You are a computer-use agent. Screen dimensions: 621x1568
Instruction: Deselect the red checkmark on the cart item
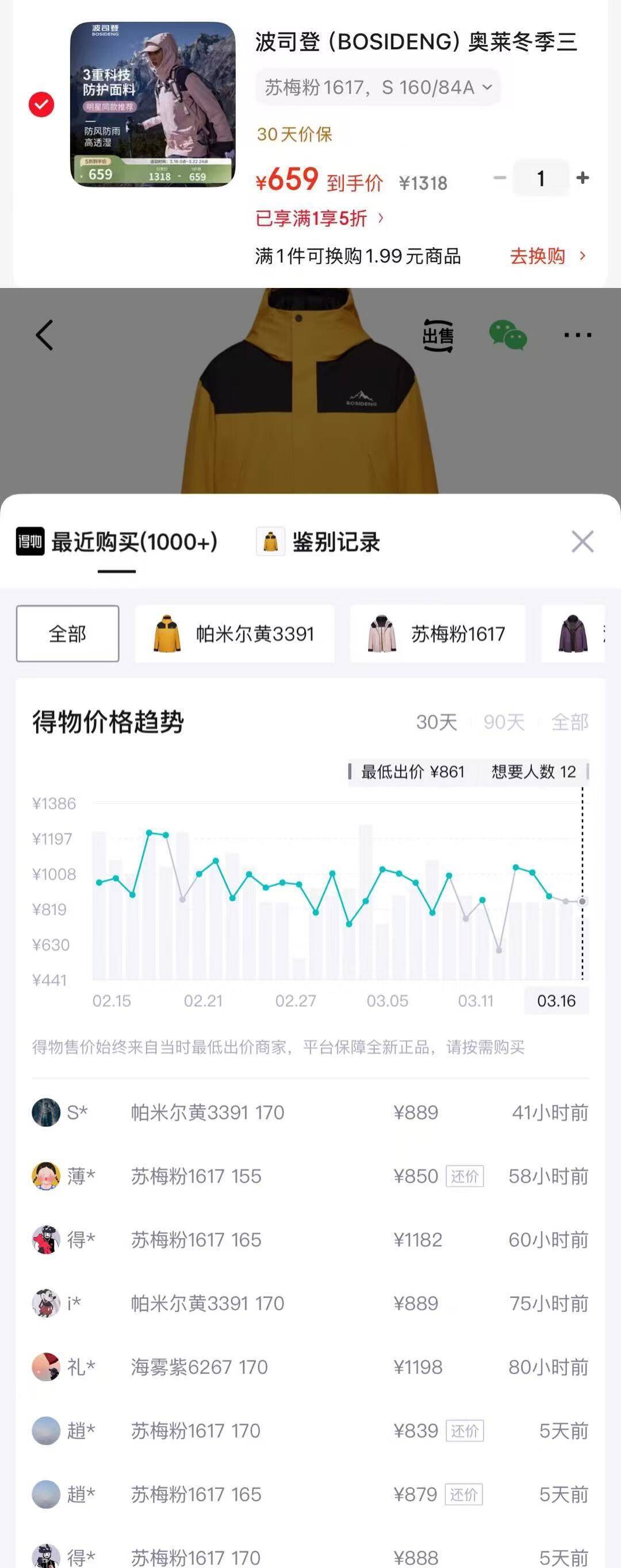(40, 105)
